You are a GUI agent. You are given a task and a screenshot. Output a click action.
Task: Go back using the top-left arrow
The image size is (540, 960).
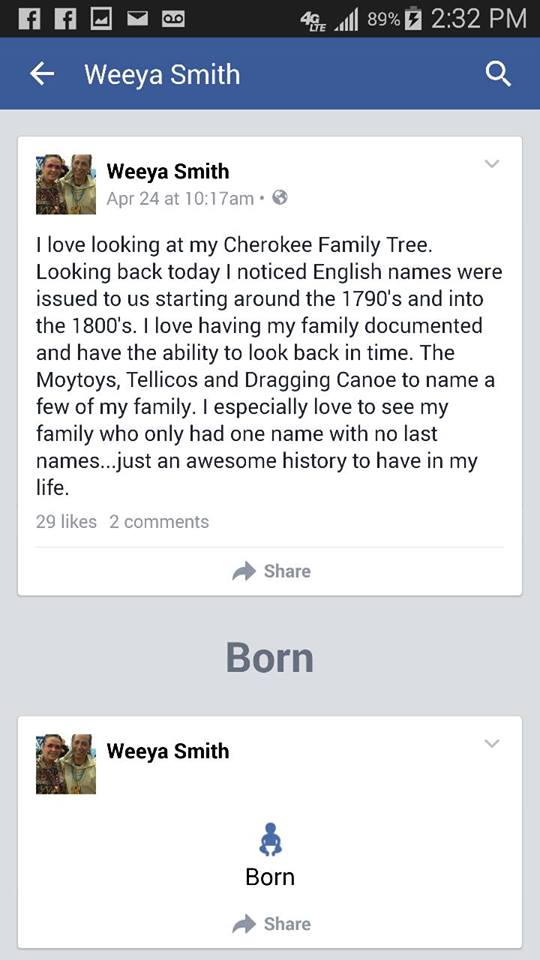42,74
